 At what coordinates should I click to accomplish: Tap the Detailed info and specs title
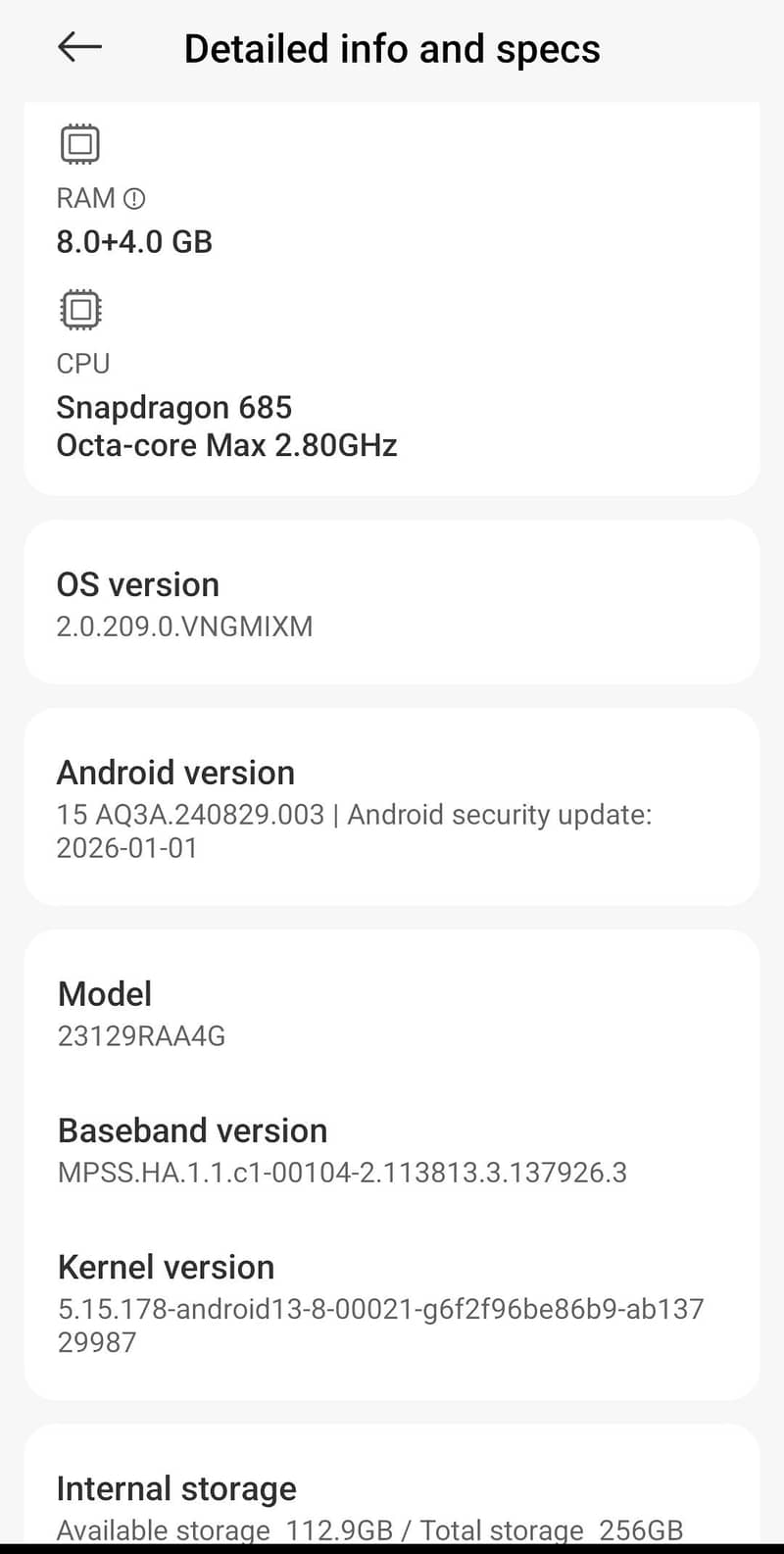pos(392,48)
